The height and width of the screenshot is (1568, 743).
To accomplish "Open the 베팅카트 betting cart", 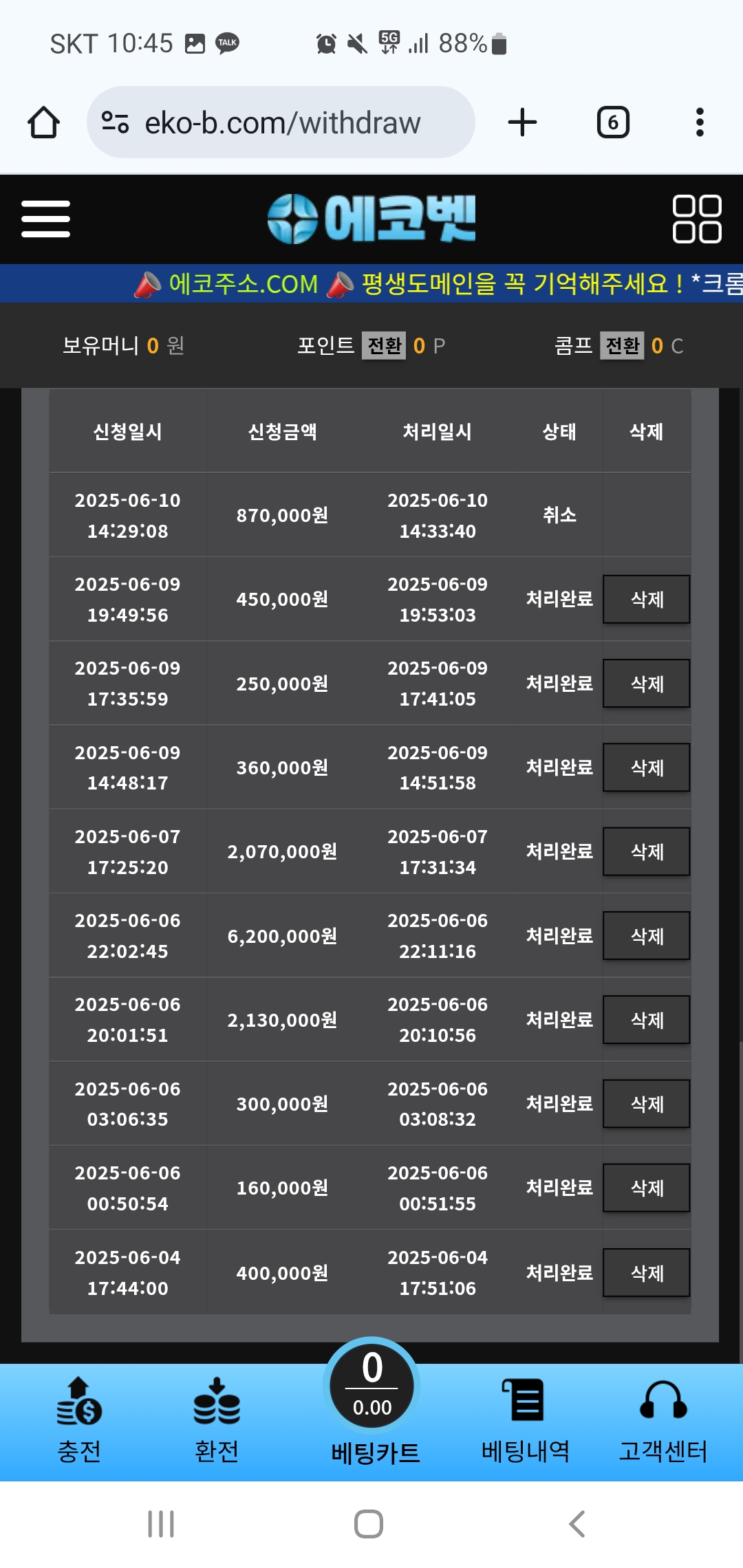I will (372, 1403).
